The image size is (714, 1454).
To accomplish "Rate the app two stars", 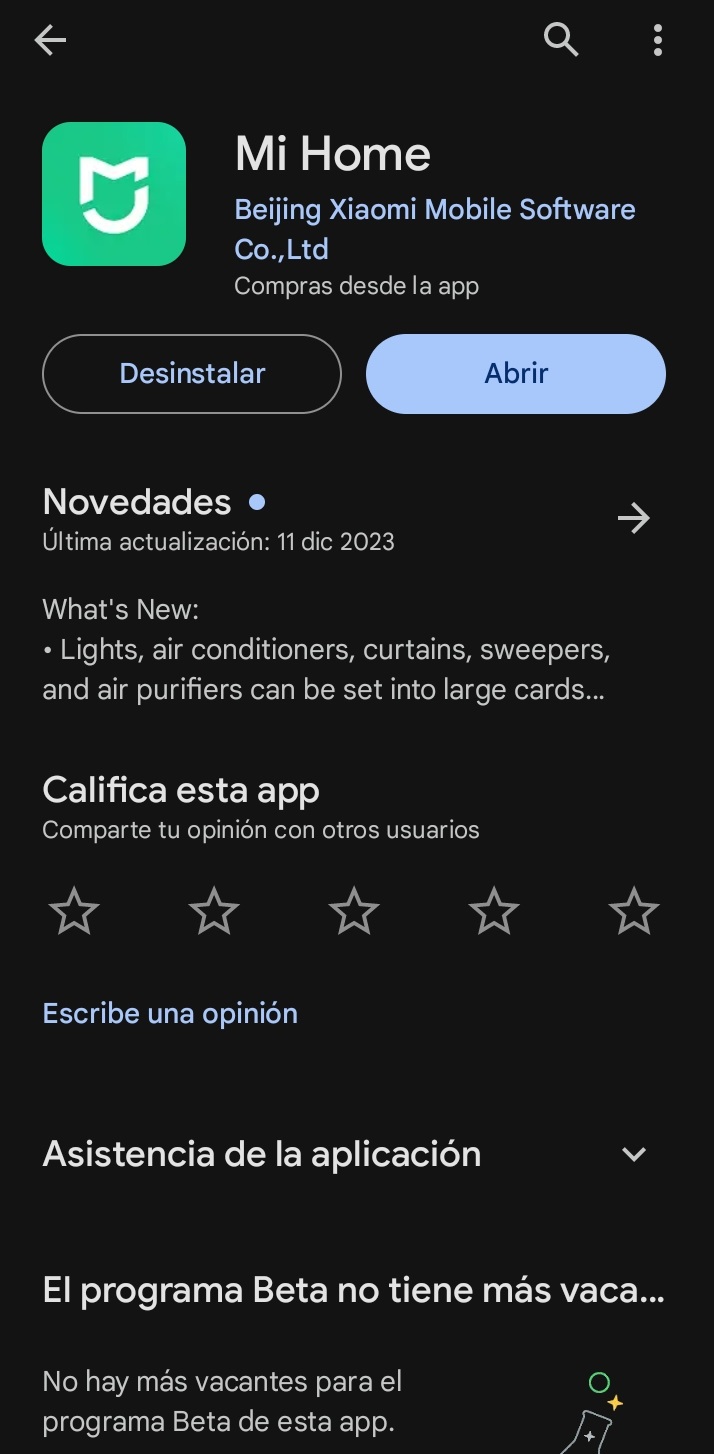I will tap(214, 912).
